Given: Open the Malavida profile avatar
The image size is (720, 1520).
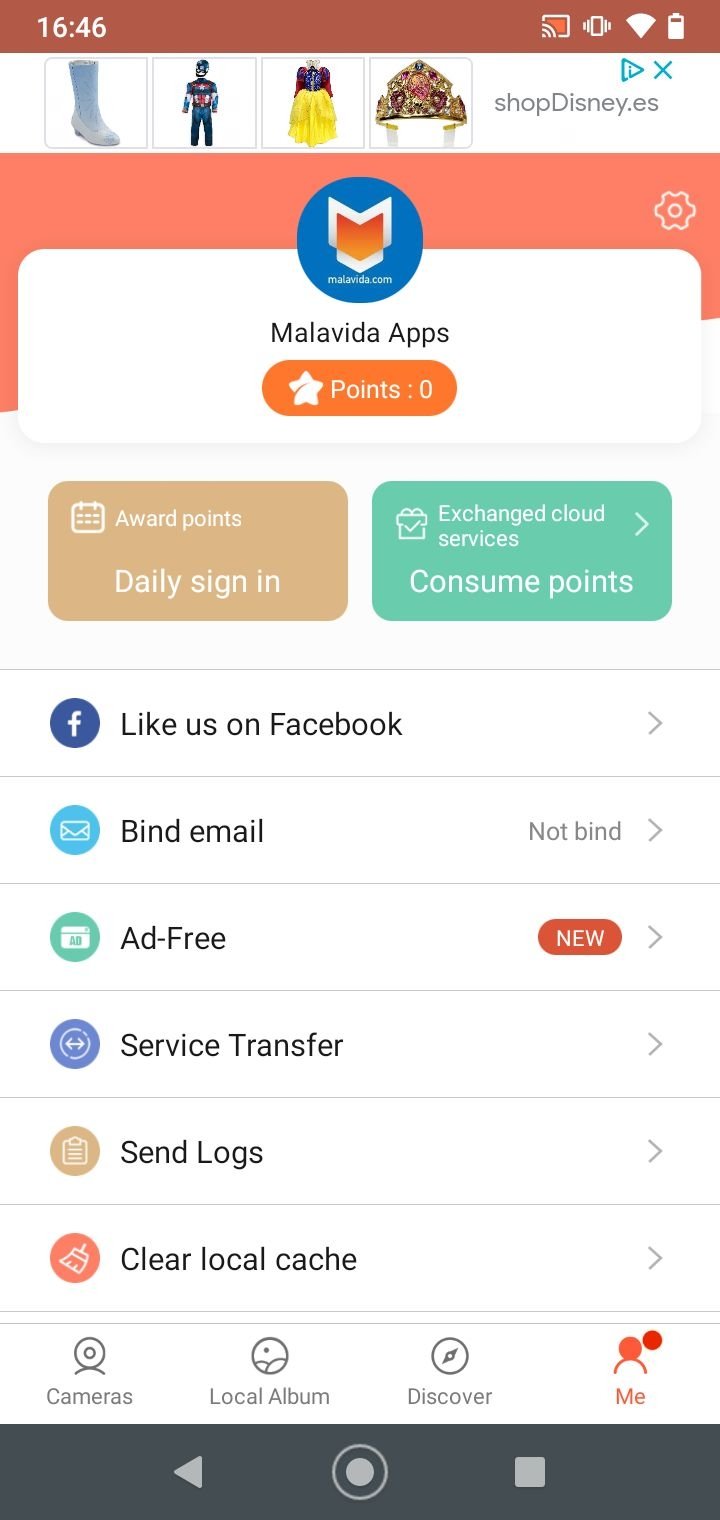Looking at the screenshot, I should pos(360,240).
